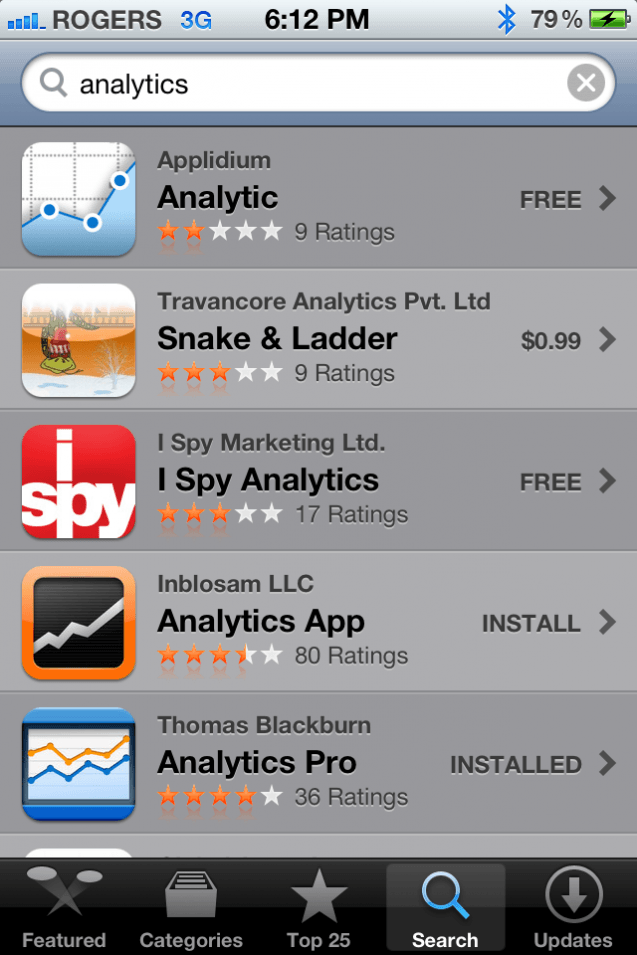This screenshot has height=955, width=637.
Task: Switch to the Categories tab
Action: coord(191,908)
